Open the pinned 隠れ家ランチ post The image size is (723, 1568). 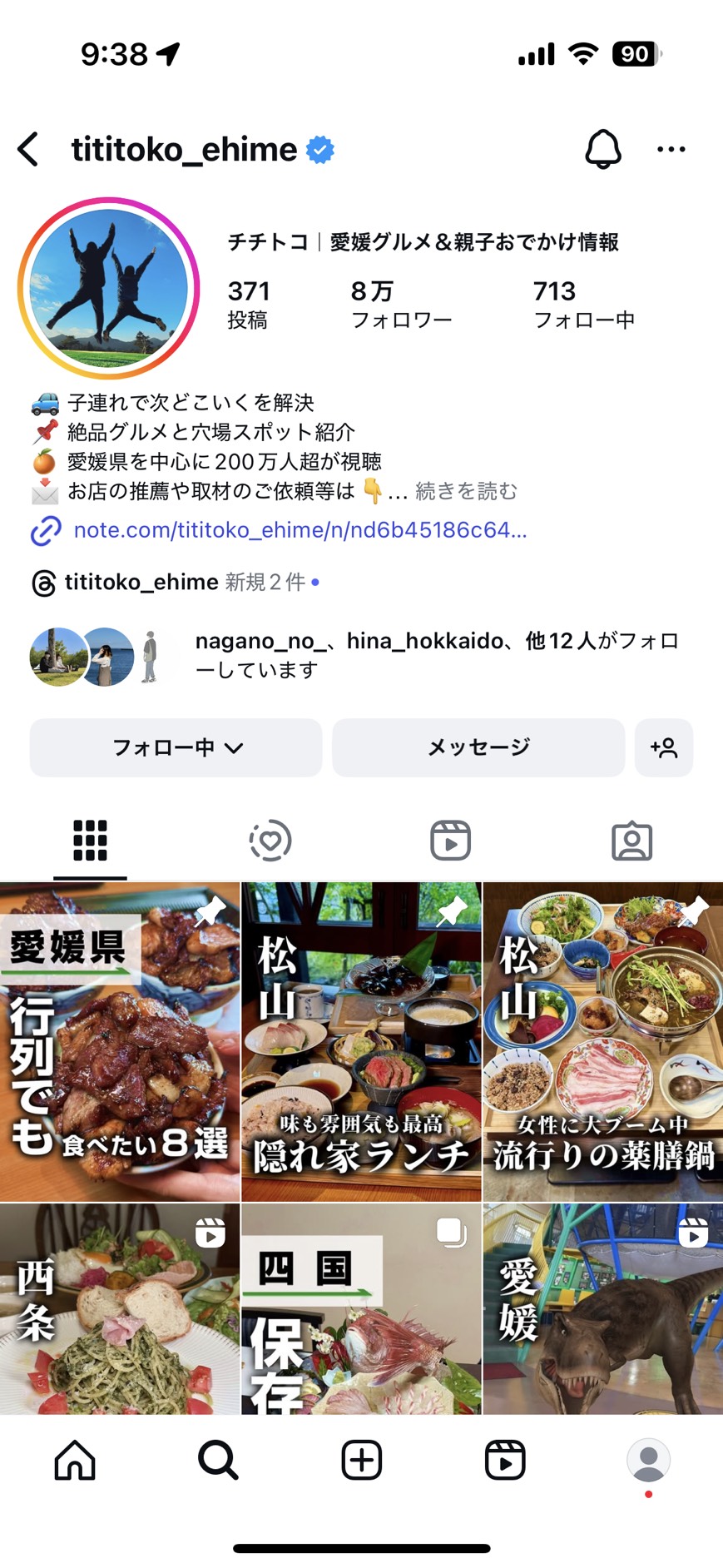click(x=361, y=1042)
